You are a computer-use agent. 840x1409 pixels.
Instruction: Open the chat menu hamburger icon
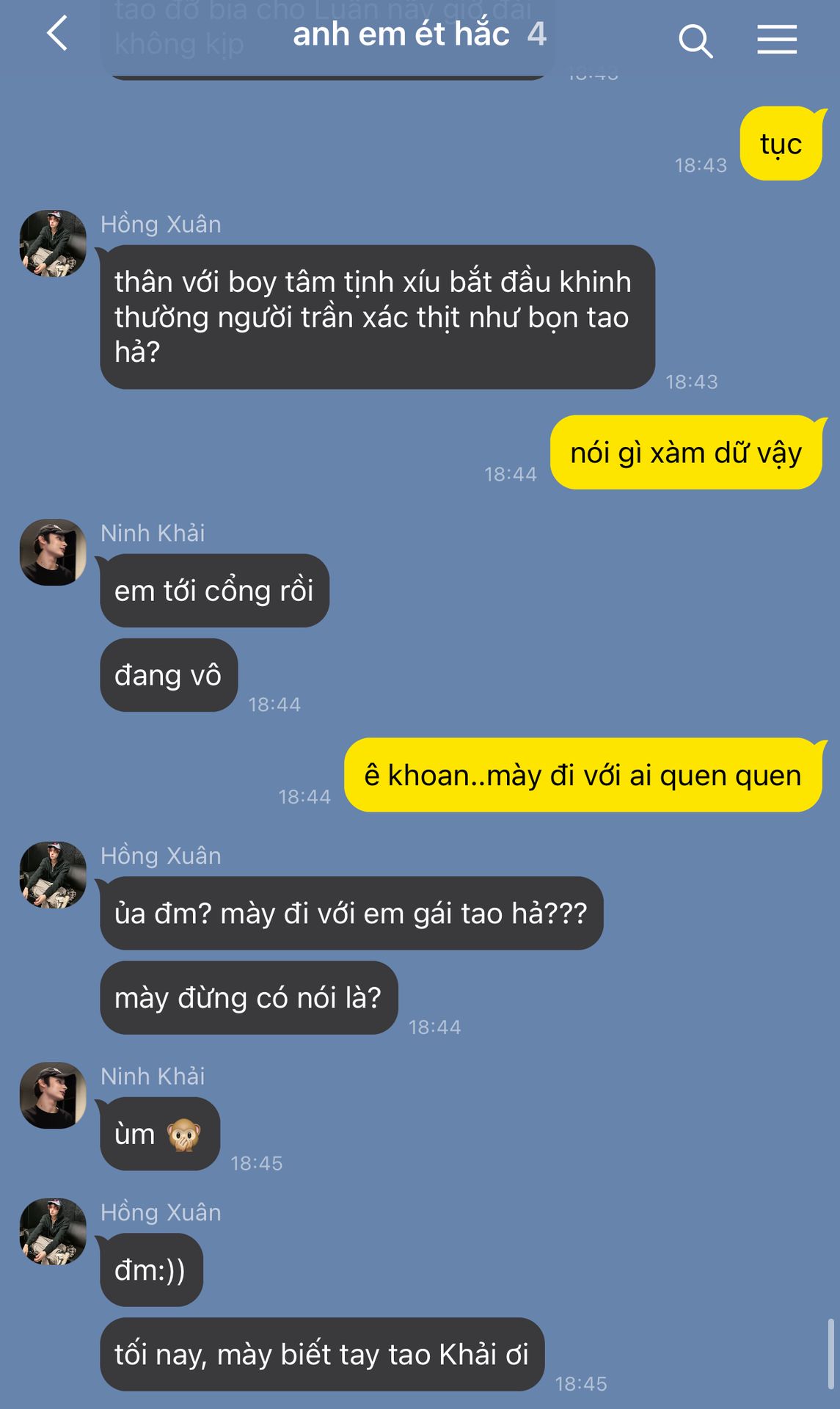pyautogui.click(x=777, y=39)
